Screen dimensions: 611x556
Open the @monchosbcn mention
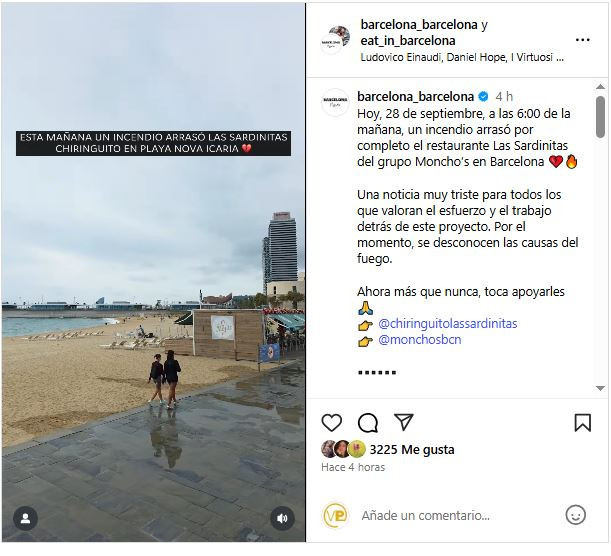click(419, 340)
